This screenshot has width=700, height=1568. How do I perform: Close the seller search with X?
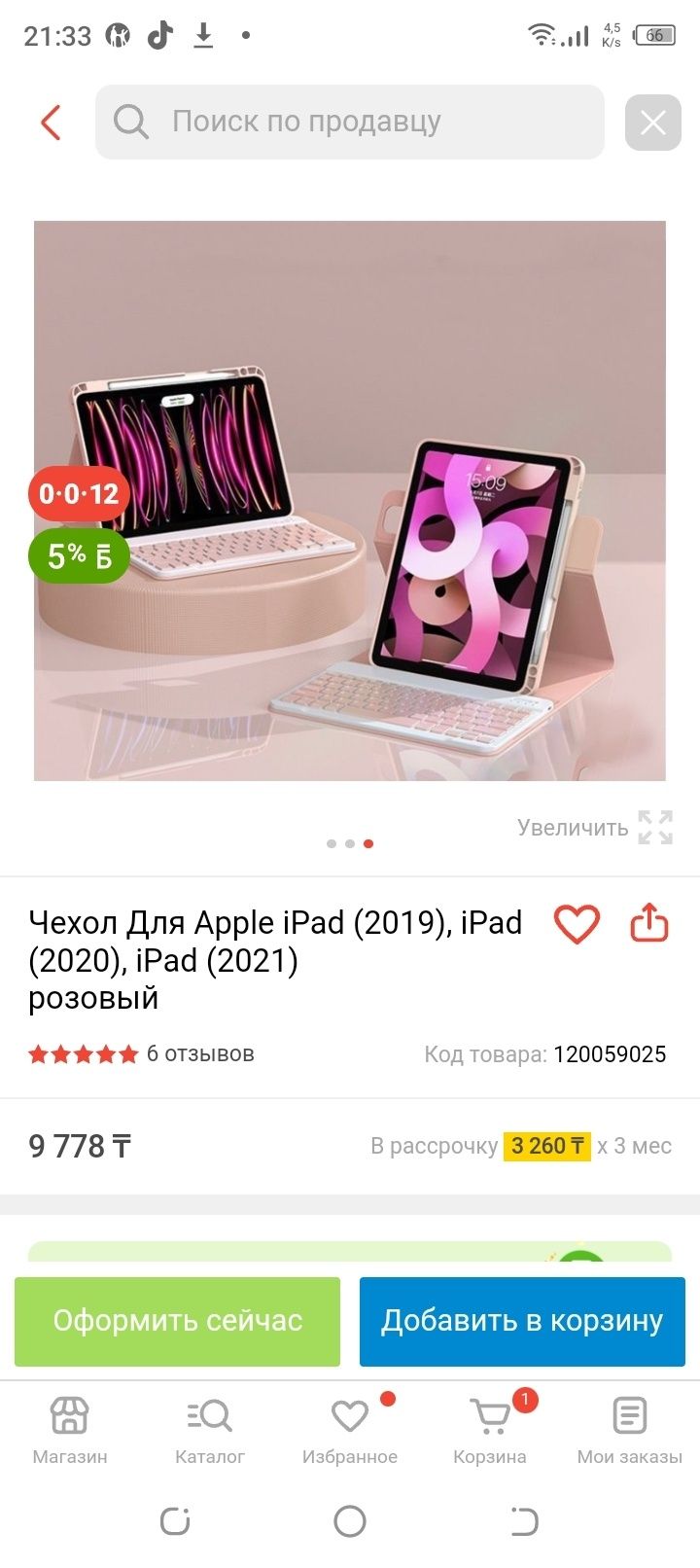(652, 123)
